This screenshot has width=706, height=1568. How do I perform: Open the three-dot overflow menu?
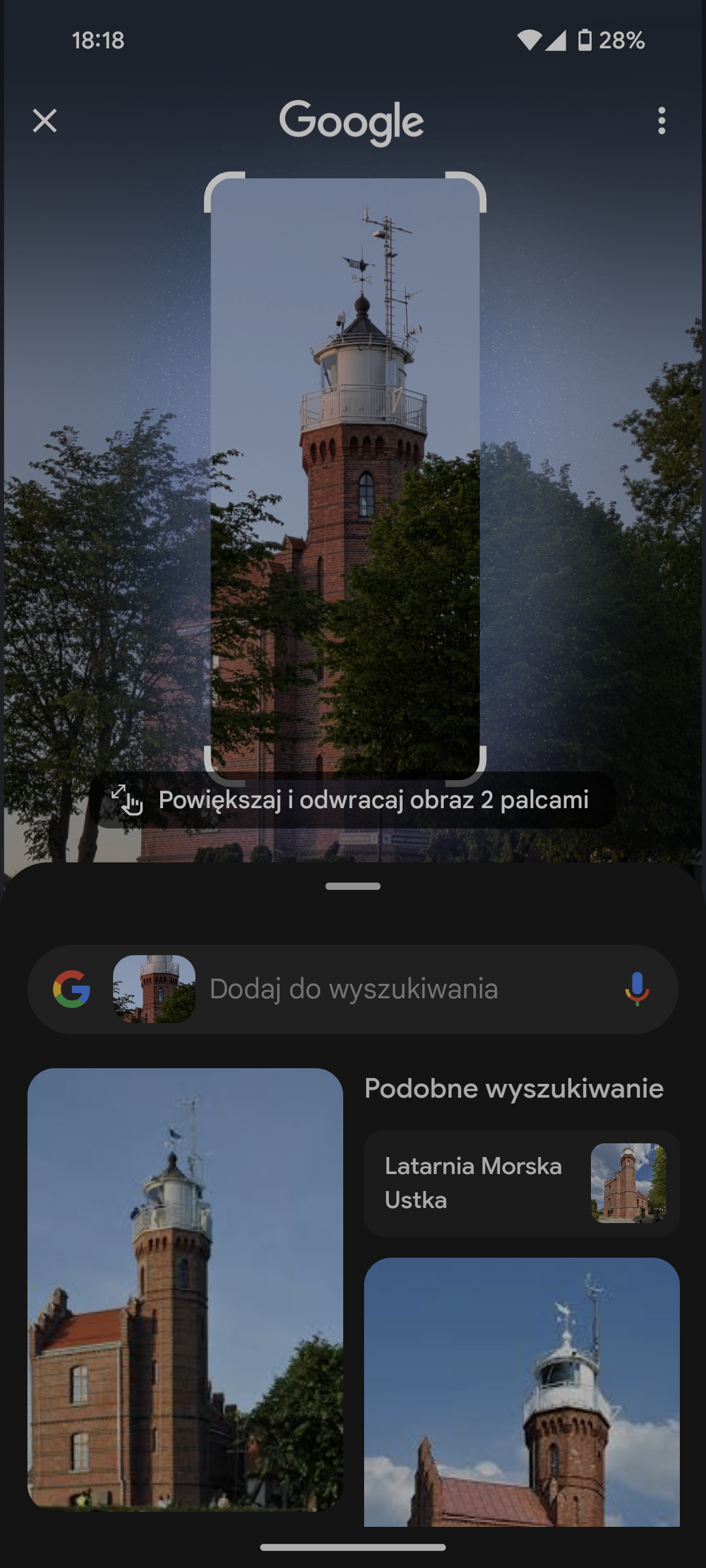662,121
